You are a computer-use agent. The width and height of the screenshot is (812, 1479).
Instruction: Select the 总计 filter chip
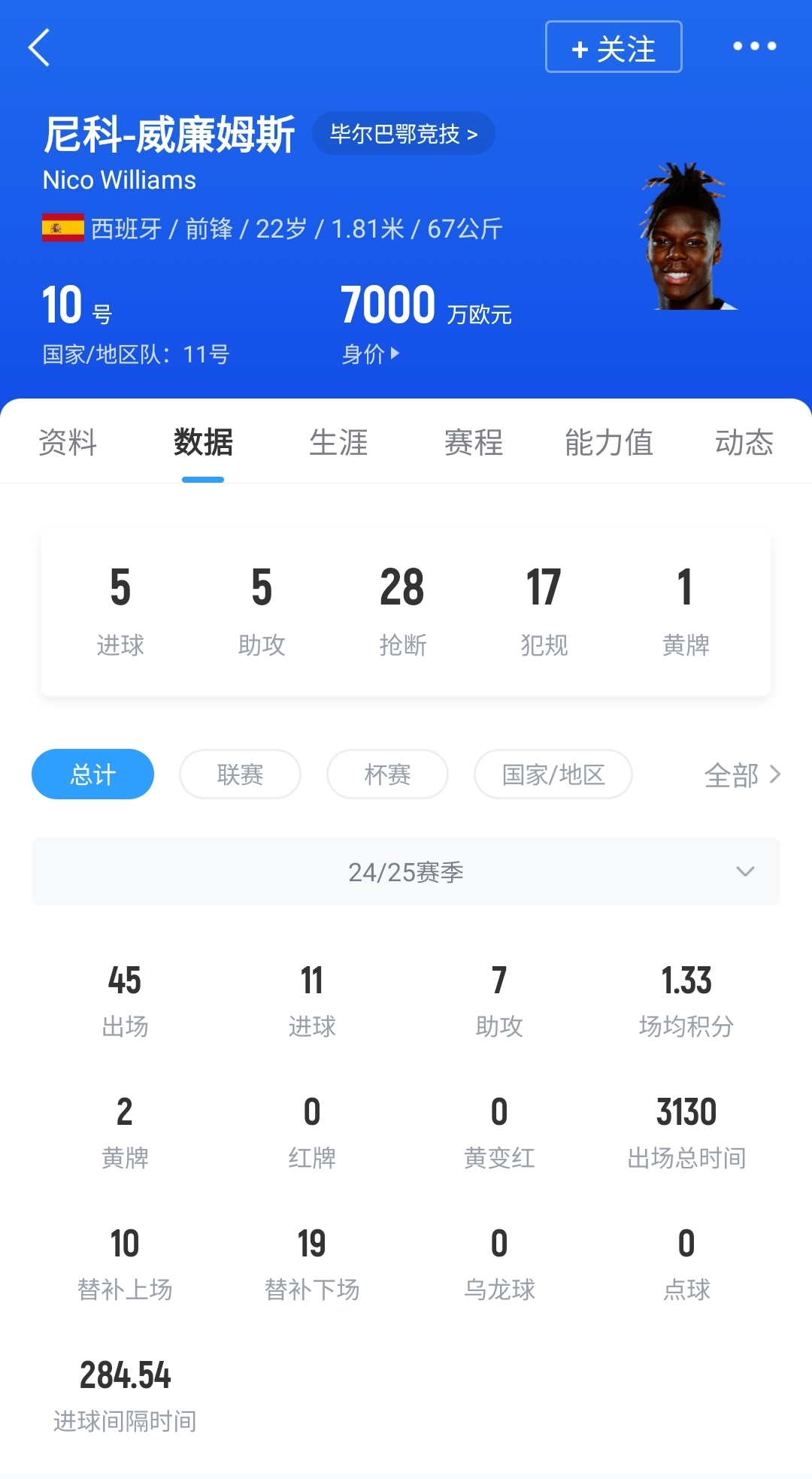(92, 774)
